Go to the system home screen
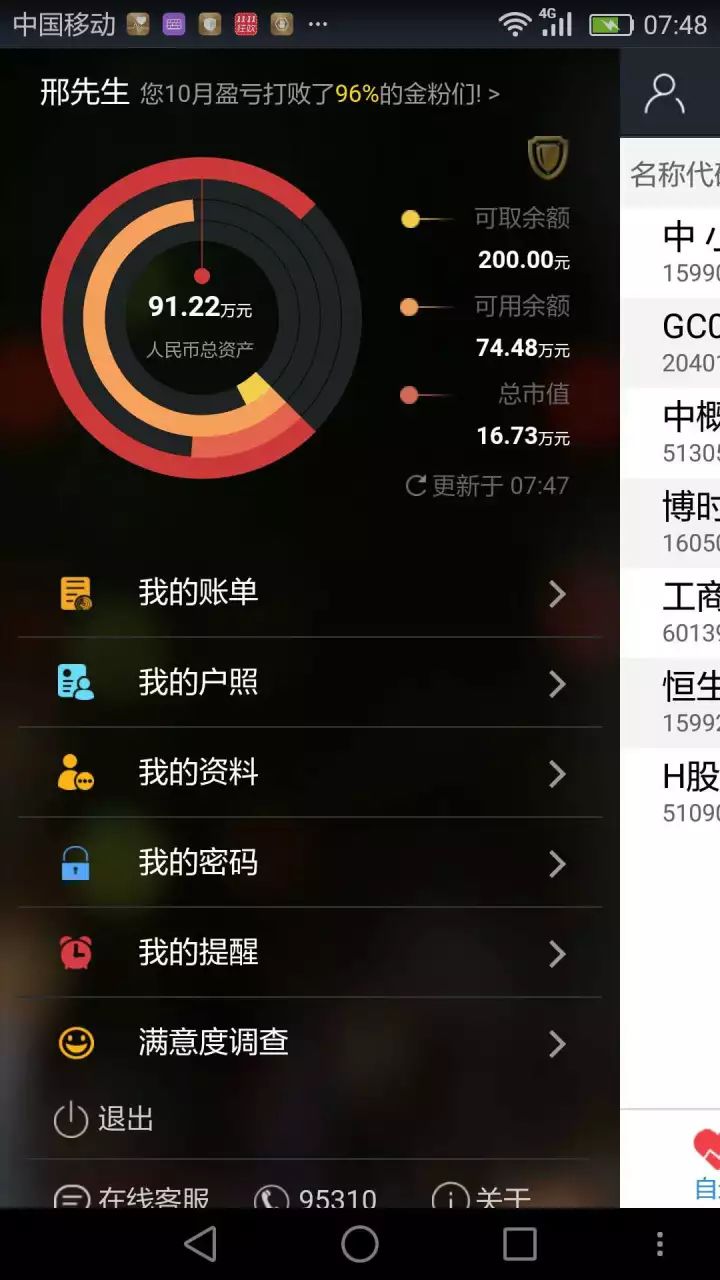This screenshot has height=1280, width=720. click(x=360, y=1244)
